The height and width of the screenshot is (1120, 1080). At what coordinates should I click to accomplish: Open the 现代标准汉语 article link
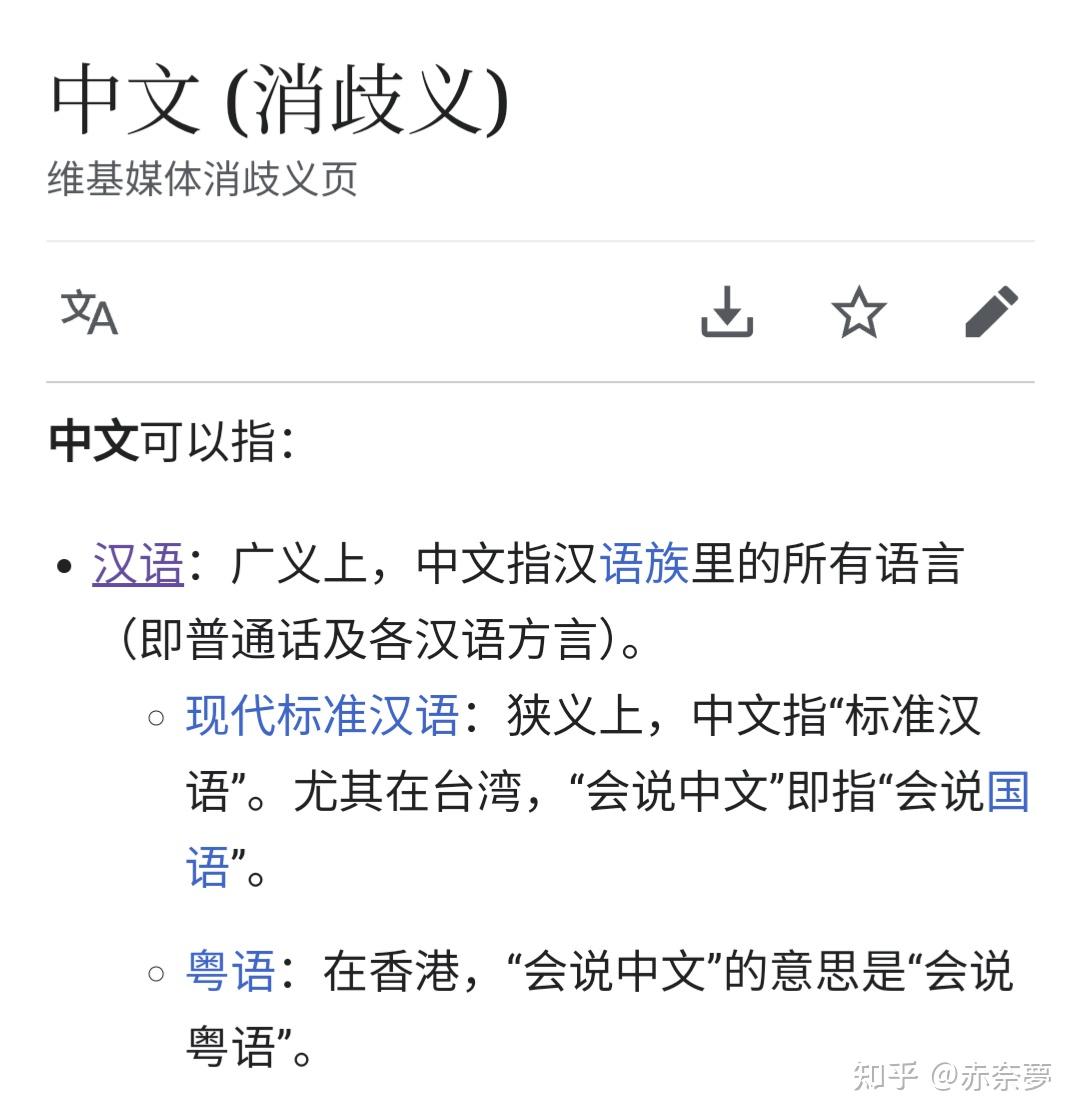(x=322, y=716)
